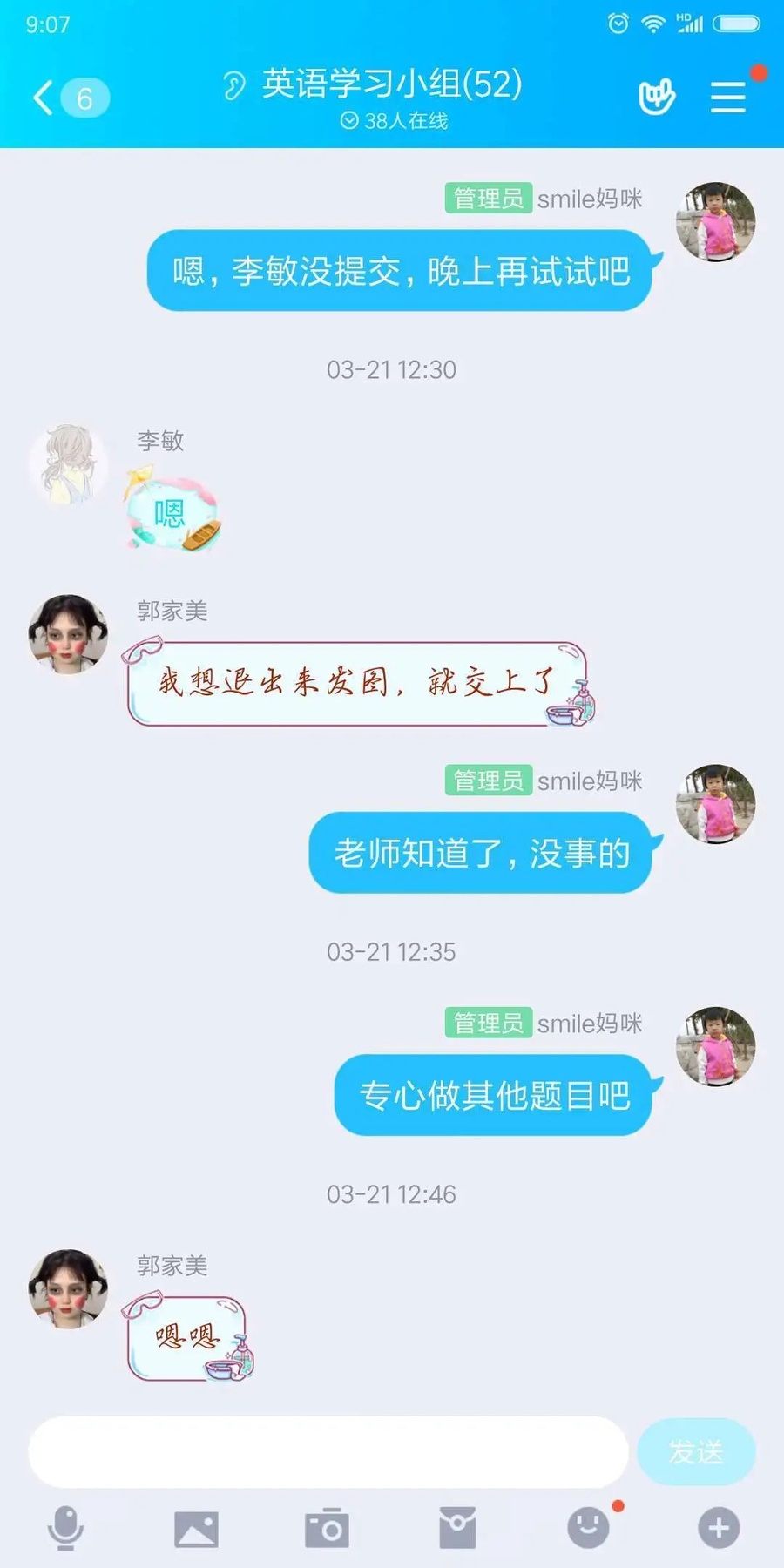Image resolution: width=784 pixels, height=1568 pixels.
Task: Open the camera to take a photo
Action: [327, 1528]
